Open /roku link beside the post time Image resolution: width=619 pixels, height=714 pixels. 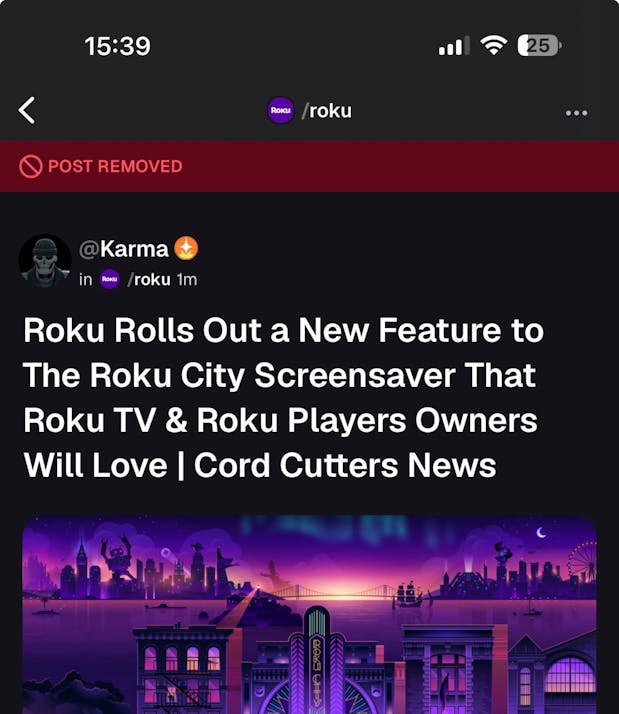point(150,279)
